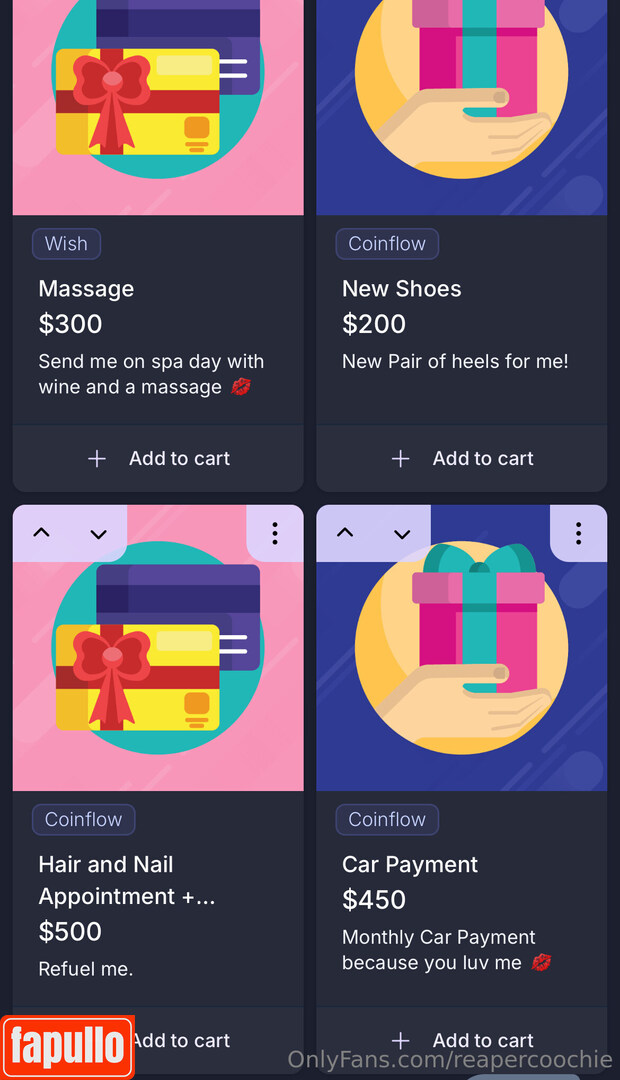The height and width of the screenshot is (1080, 620).
Task: Add Massage to cart
Action: pyautogui.click(x=158, y=458)
